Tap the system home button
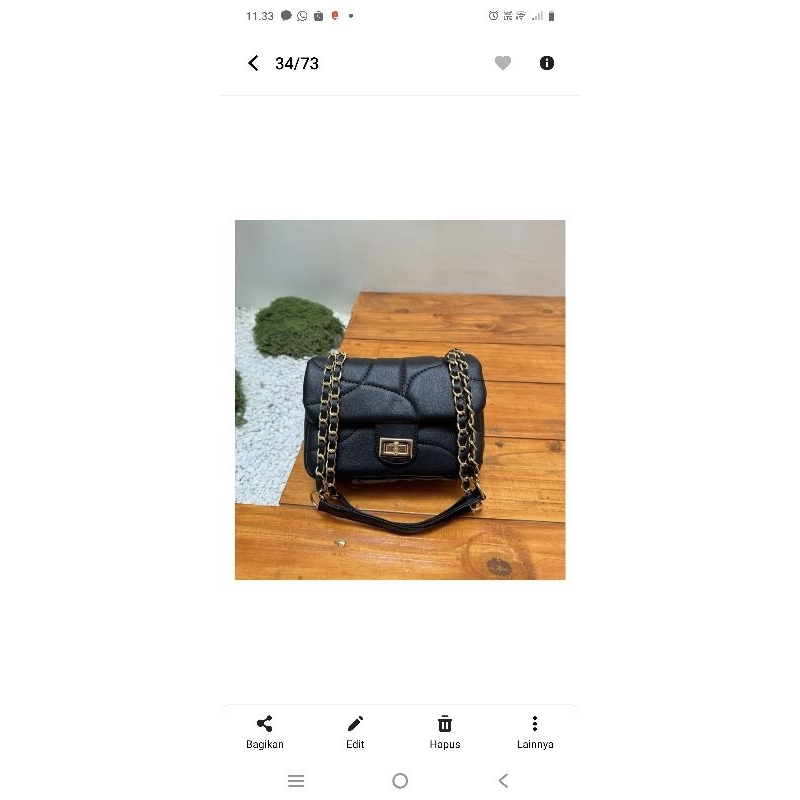Viewport: 800px width, 800px height. (400, 781)
